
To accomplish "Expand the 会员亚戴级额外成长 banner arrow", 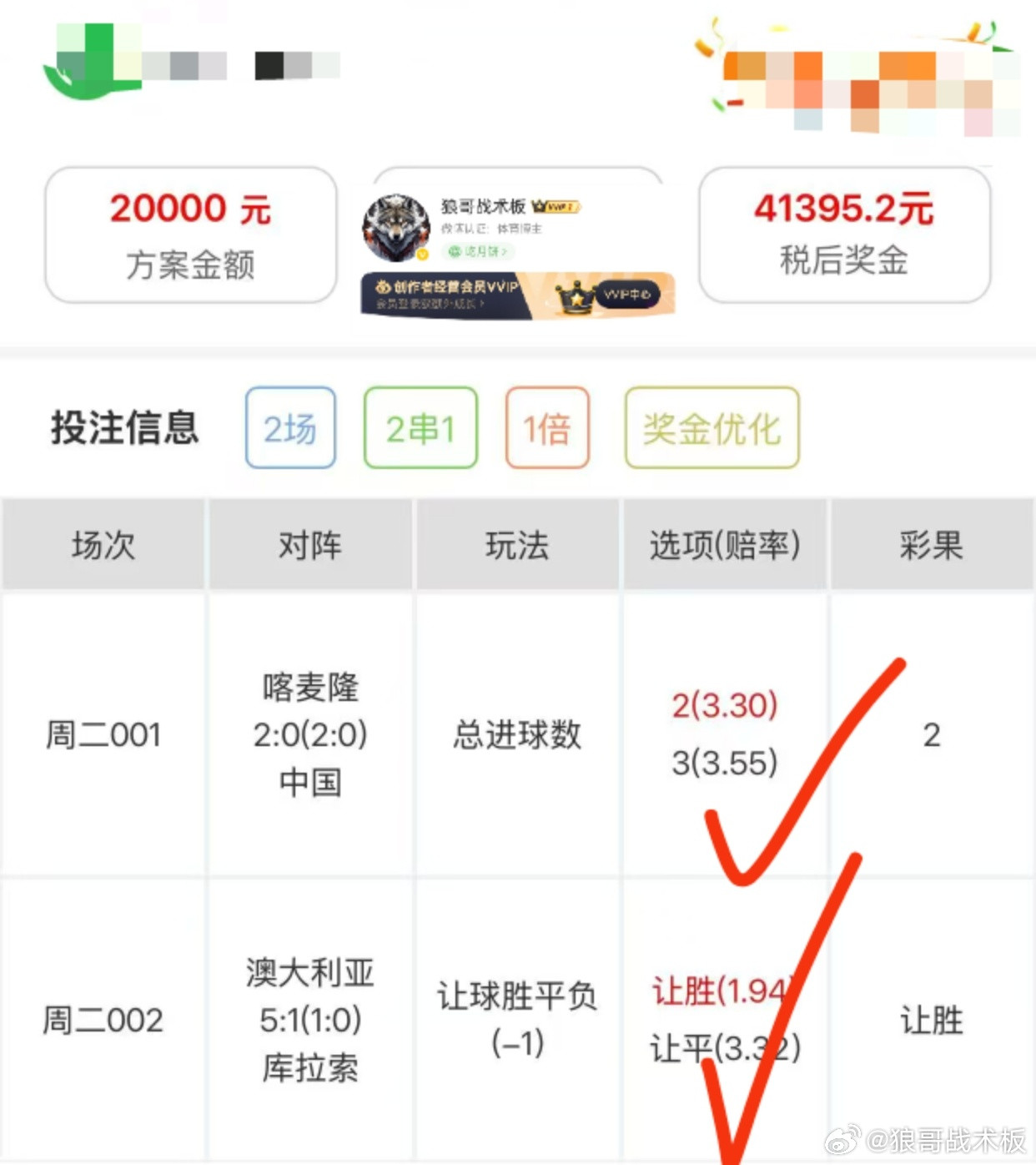I will point(480,302).
